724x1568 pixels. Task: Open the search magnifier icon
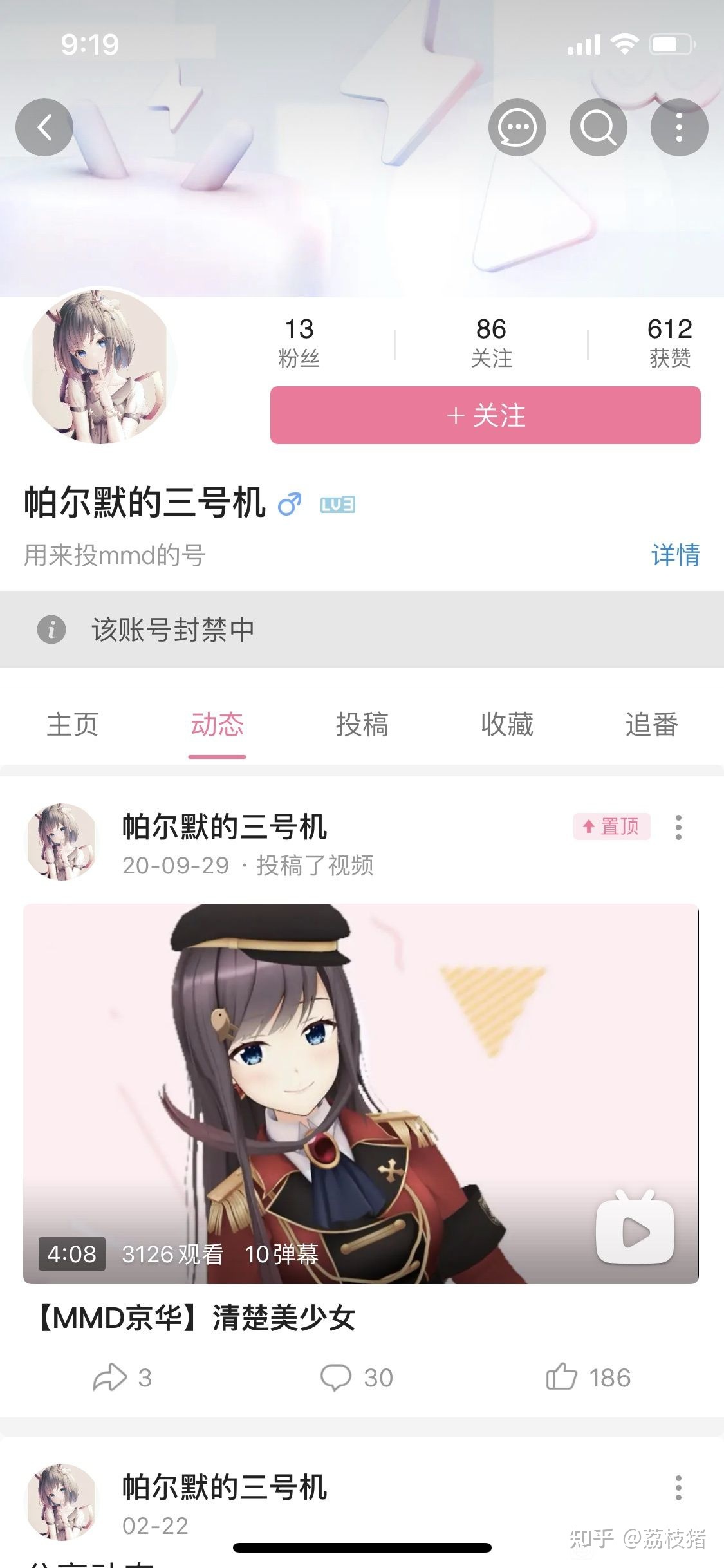[598, 127]
